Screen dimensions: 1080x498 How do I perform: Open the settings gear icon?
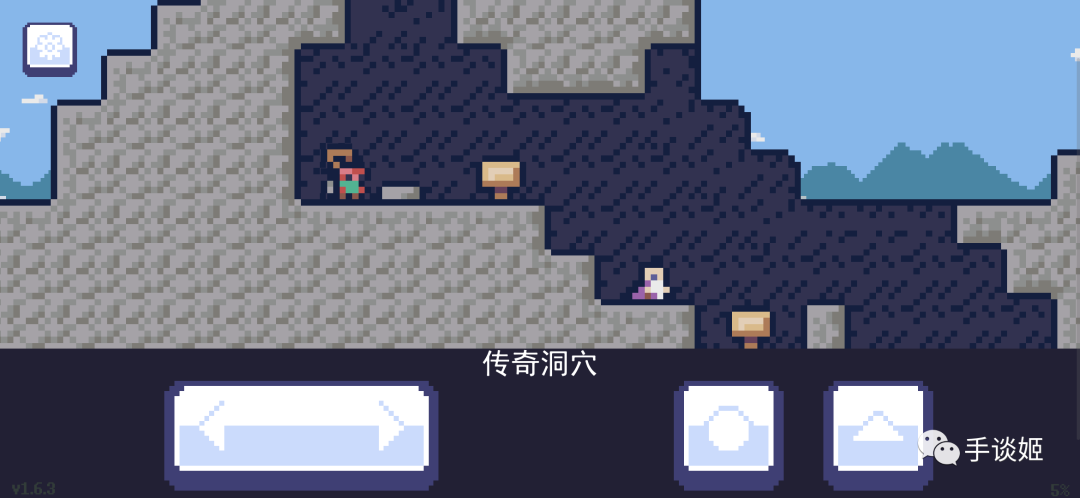pyautogui.click(x=50, y=49)
